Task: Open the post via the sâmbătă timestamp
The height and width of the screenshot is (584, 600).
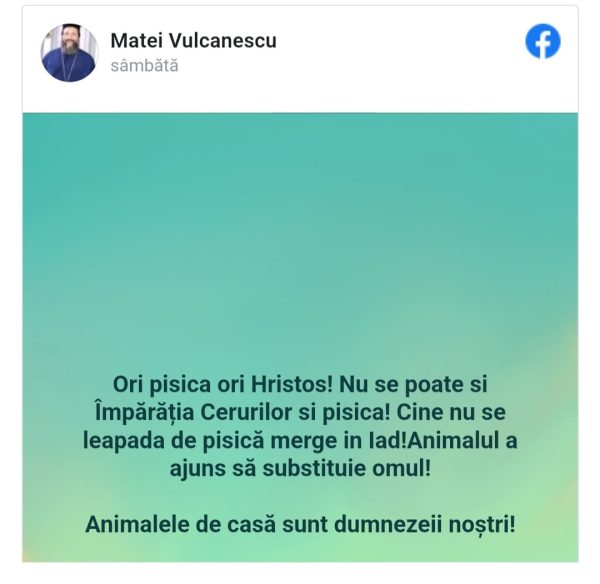Action: click(145, 66)
